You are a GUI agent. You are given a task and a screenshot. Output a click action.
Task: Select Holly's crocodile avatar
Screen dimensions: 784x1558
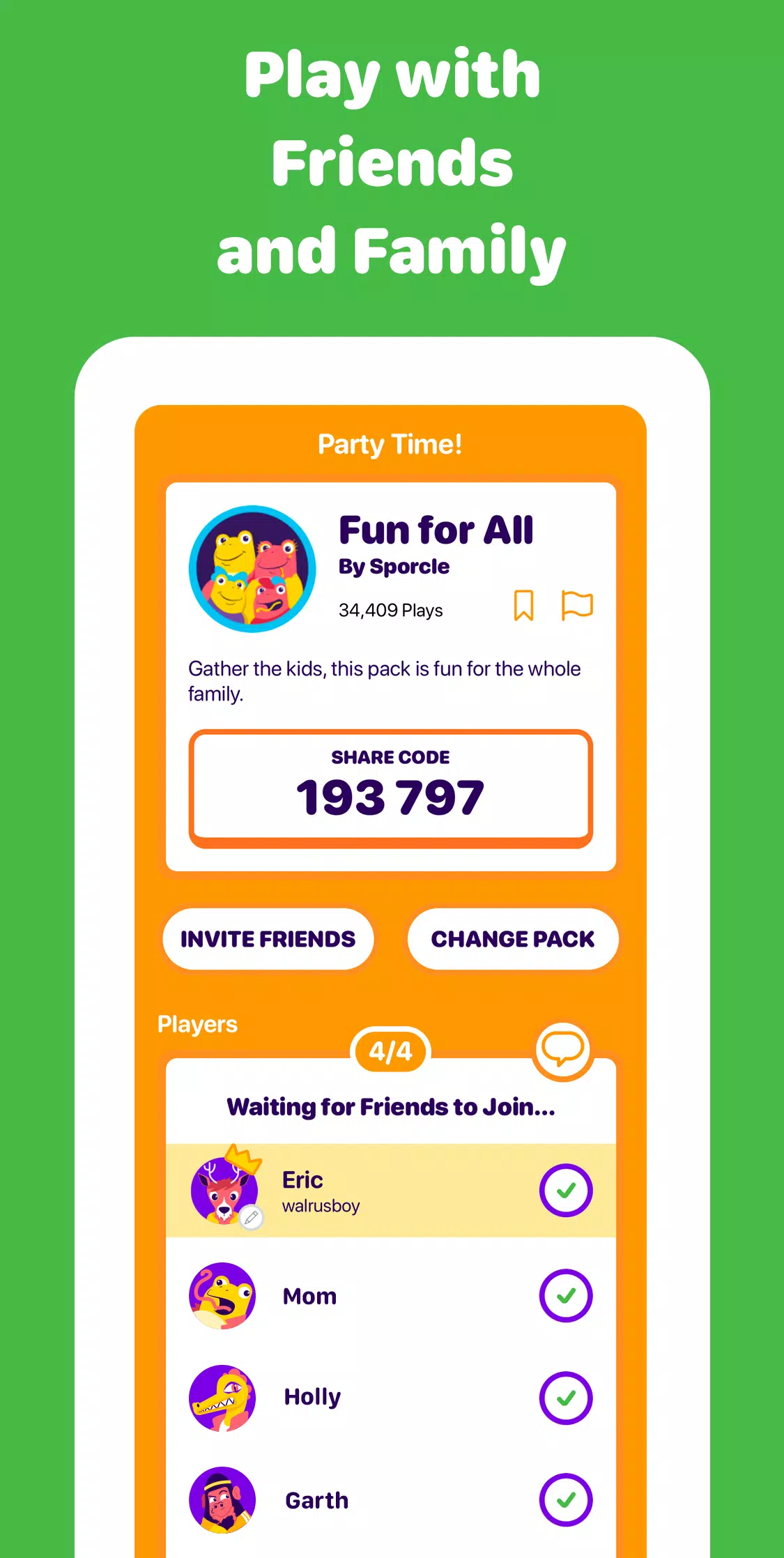click(222, 1398)
